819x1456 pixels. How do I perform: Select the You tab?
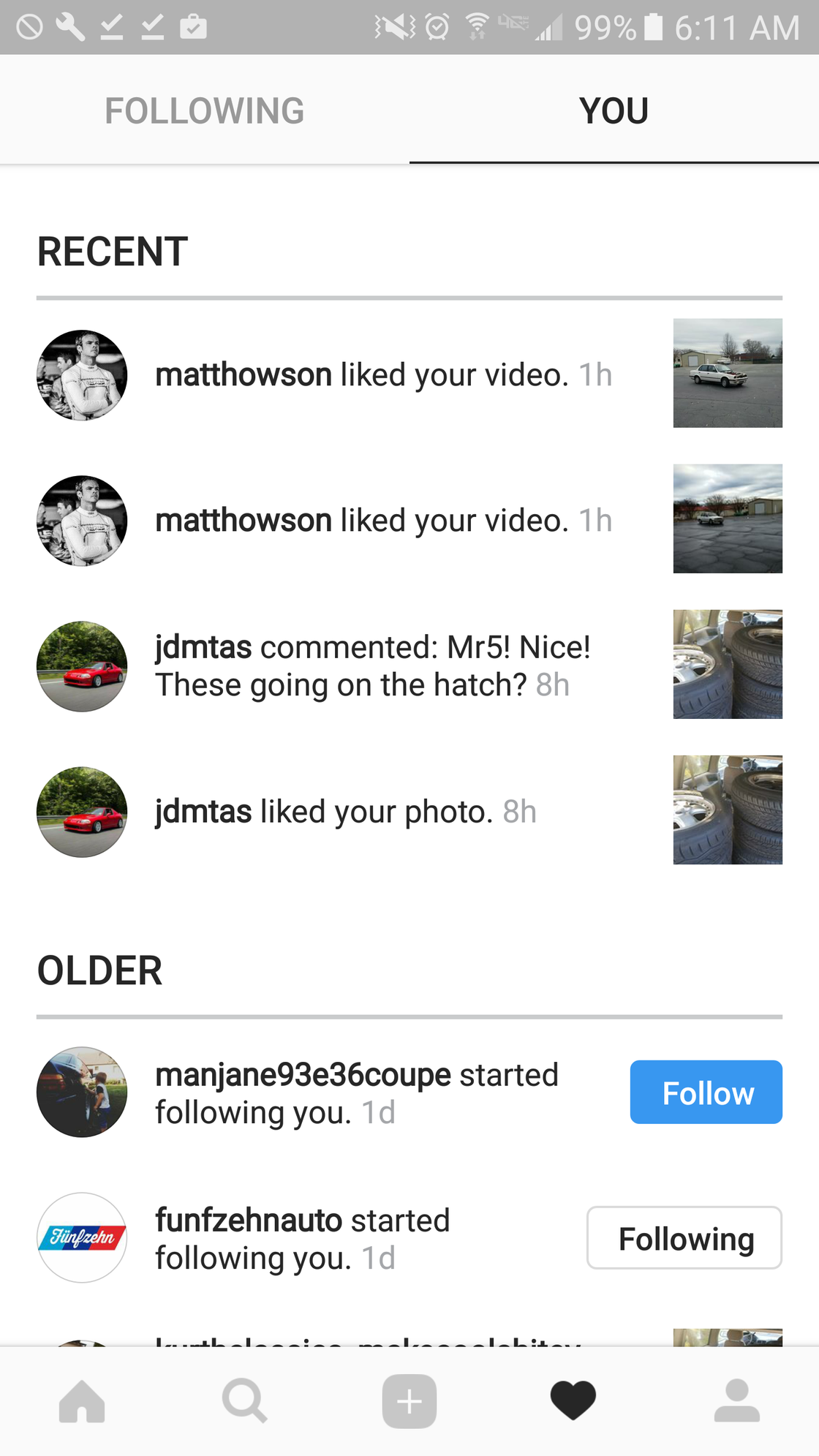pos(614,111)
